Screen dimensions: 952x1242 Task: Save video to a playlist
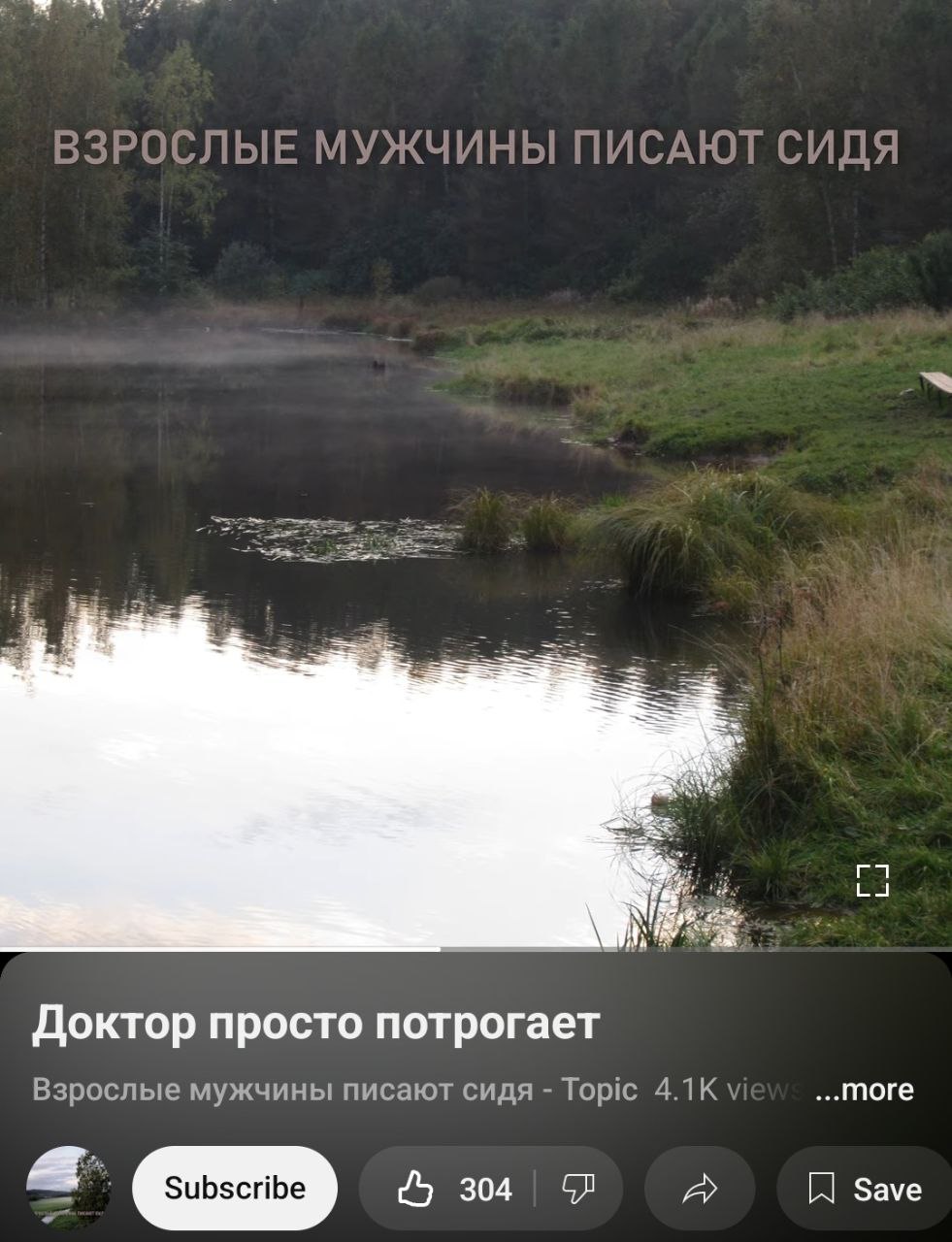(x=866, y=1188)
